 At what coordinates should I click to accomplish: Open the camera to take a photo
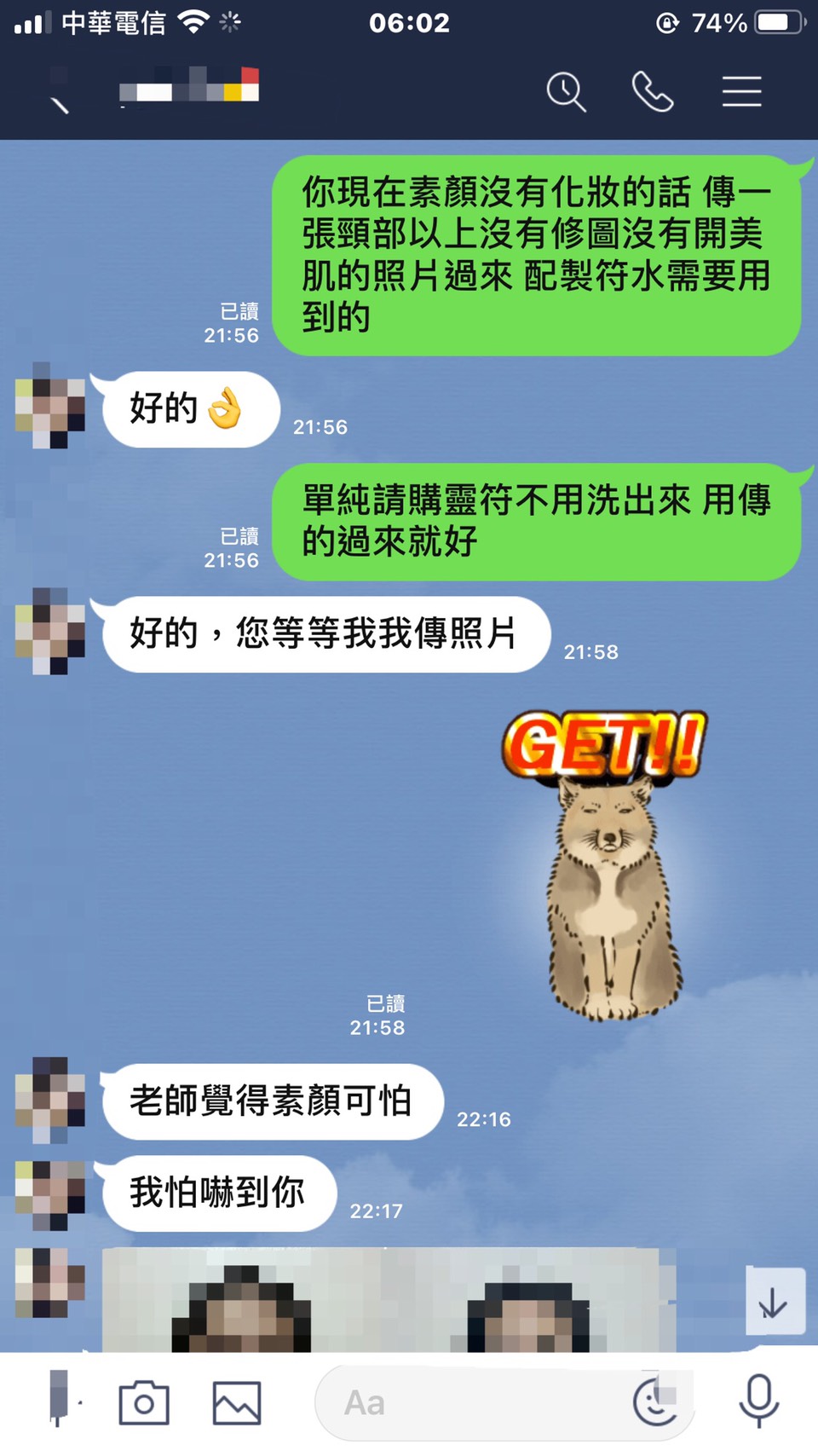click(144, 1402)
